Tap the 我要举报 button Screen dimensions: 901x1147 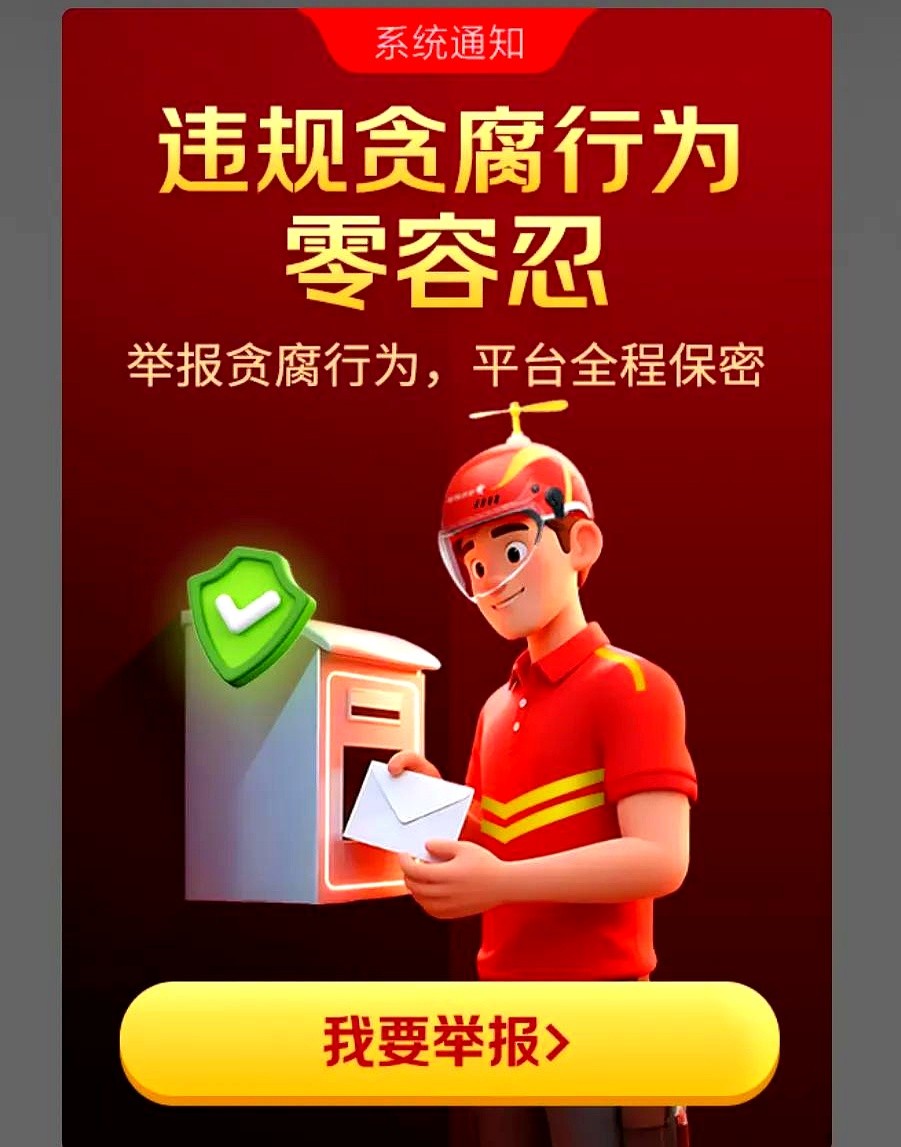pos(448,1041)
